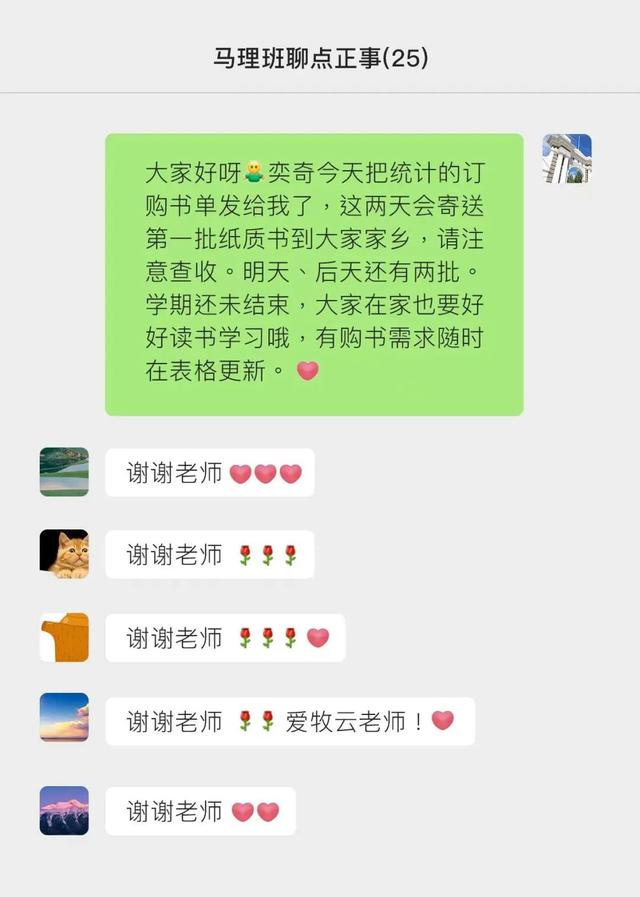Open the terraced field avatar profile

click(64, 472)
